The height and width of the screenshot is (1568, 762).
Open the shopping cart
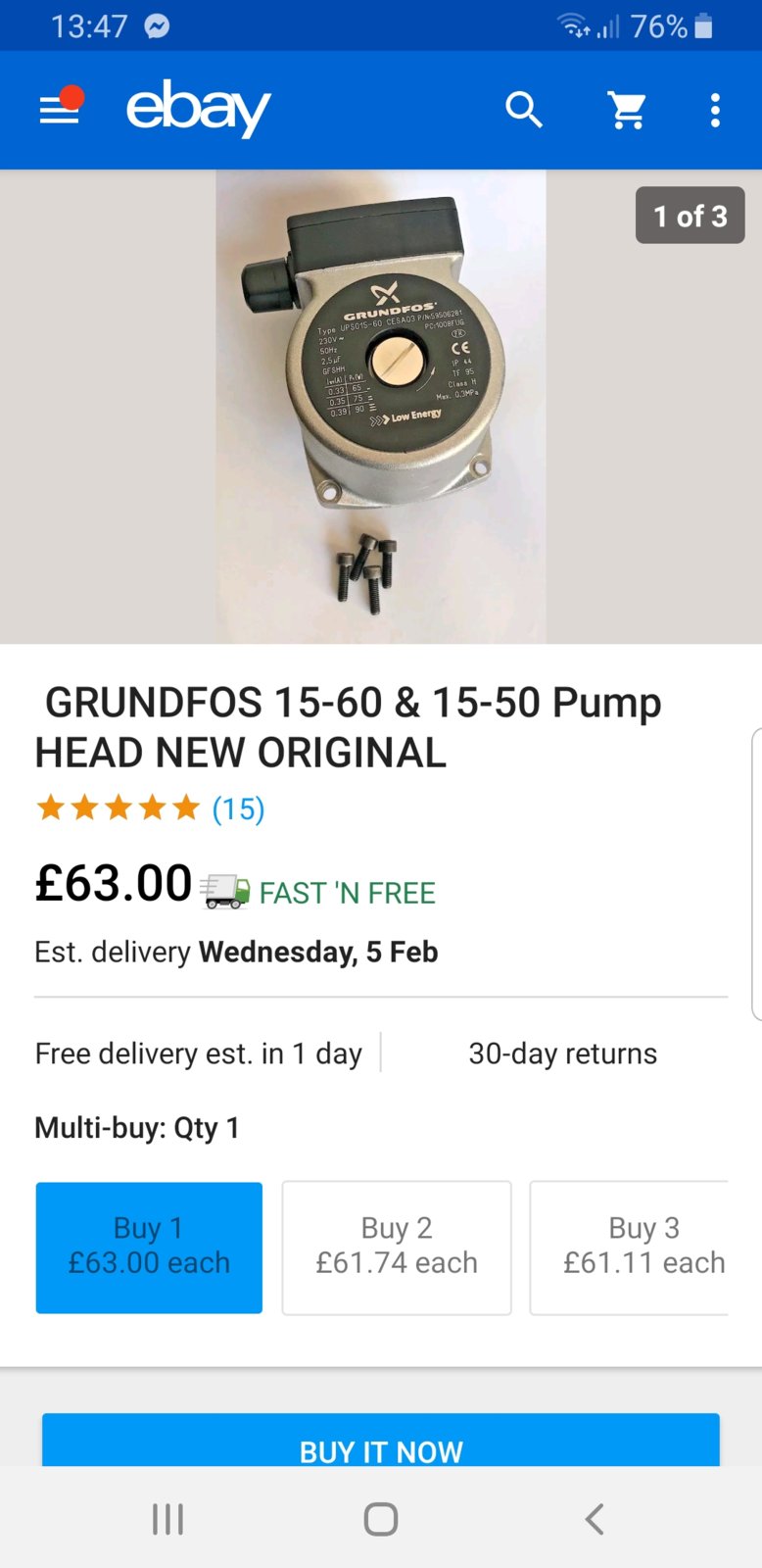tap(627, 111)
